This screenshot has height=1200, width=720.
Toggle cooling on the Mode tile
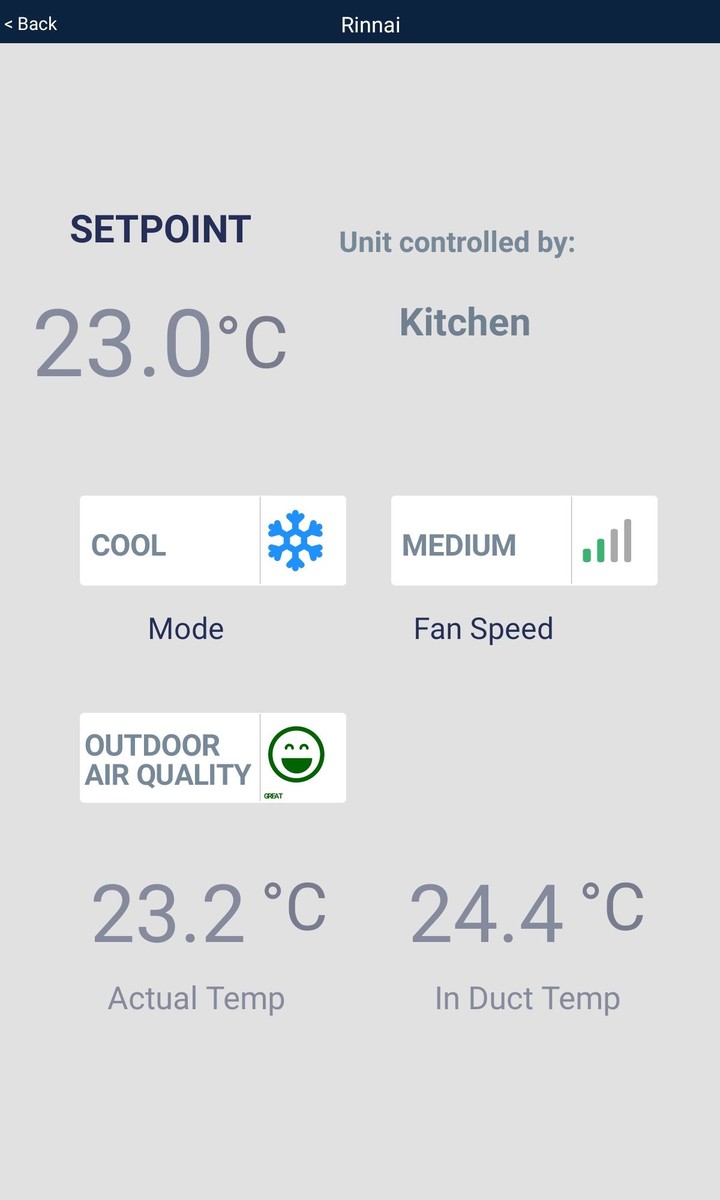(x=213, y=540)
